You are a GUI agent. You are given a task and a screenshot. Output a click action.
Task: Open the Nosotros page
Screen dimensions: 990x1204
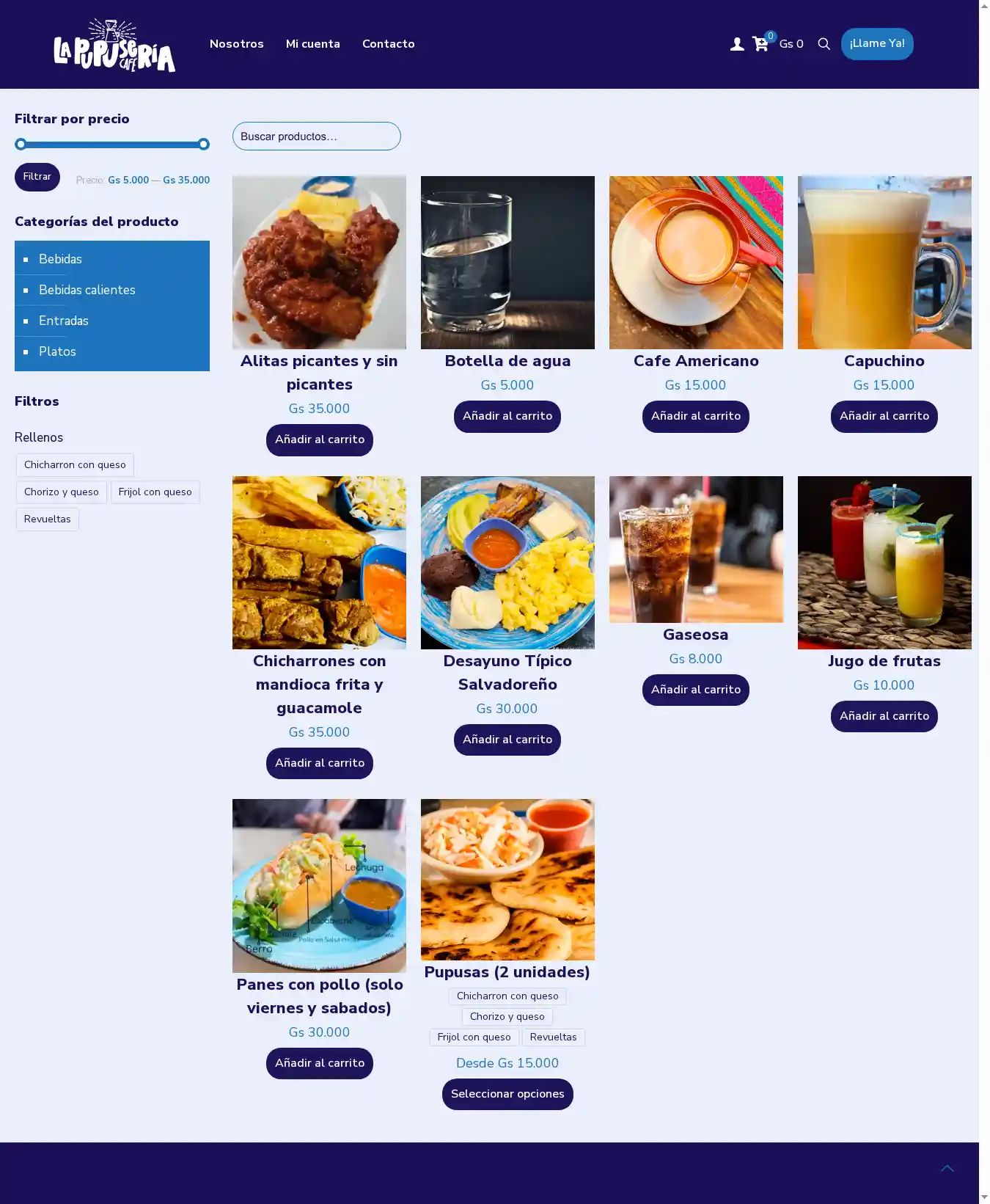236,44
